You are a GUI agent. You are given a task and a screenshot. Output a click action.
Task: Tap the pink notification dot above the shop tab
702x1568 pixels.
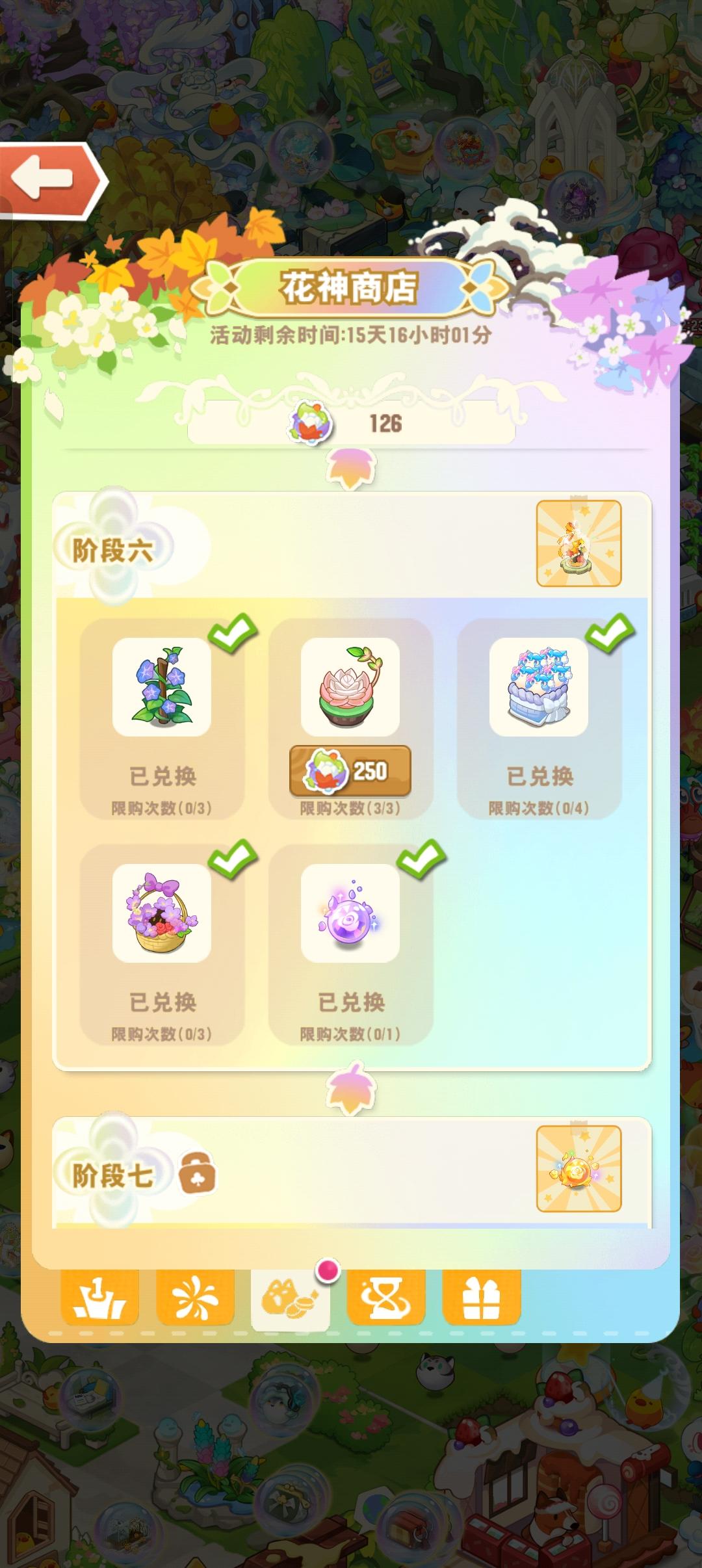(326, 1271)
